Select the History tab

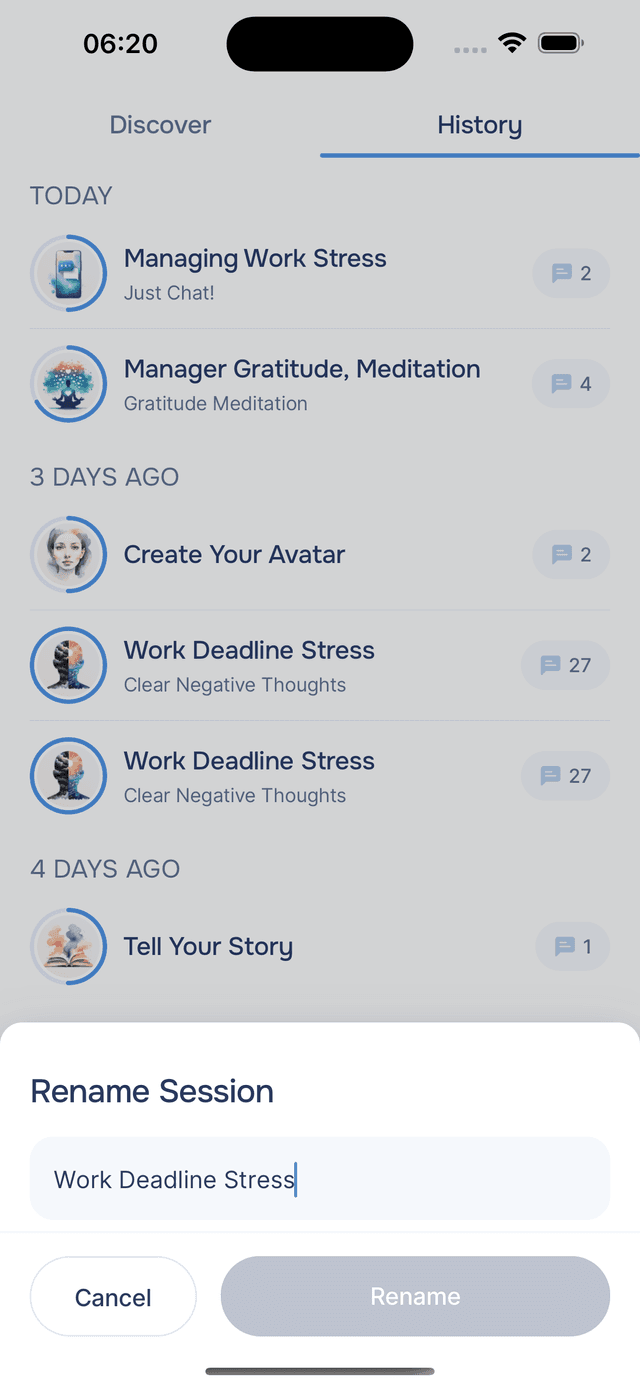click(479, 125)
